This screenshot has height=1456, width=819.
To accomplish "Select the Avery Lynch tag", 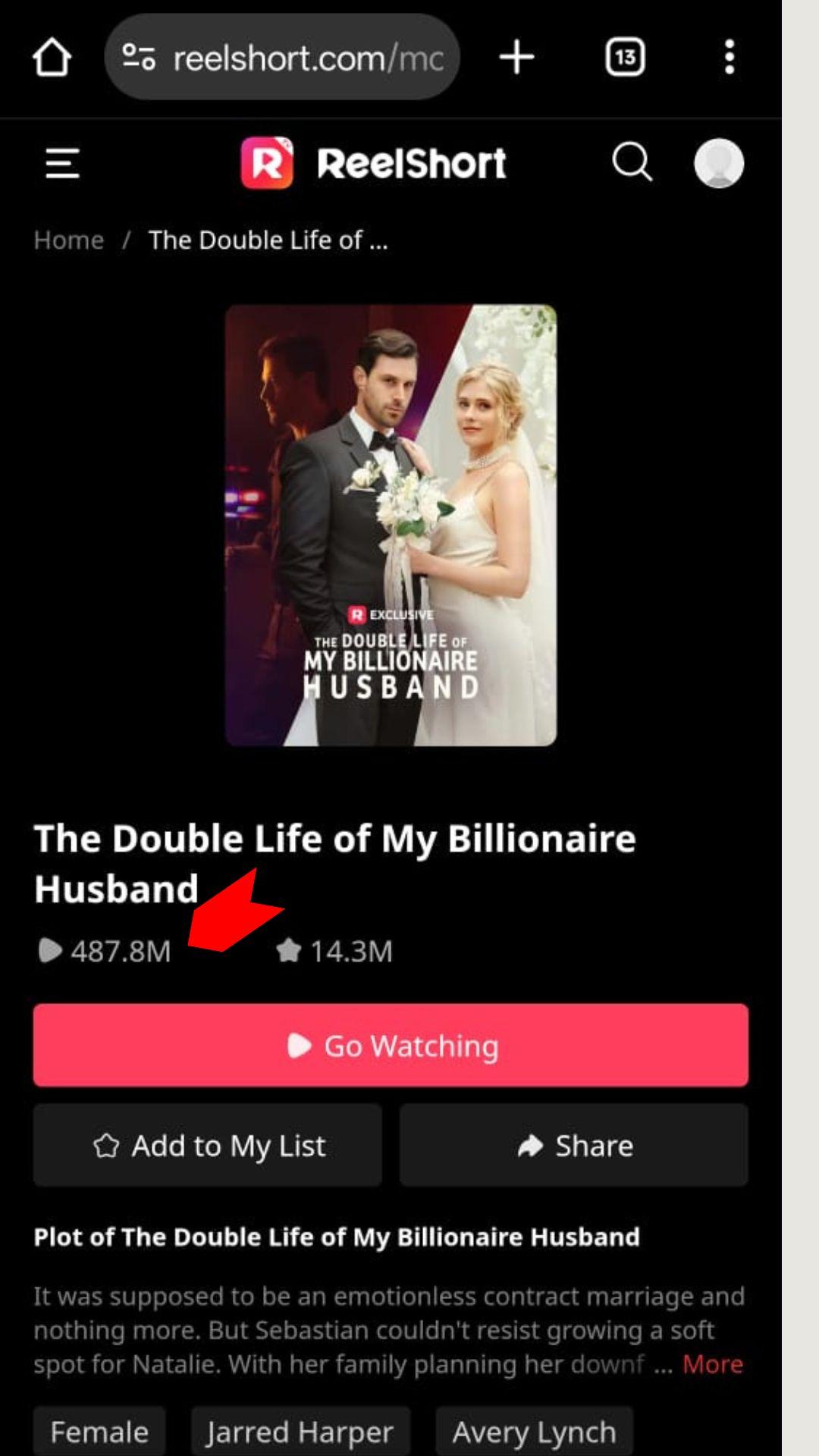I will [x=534, y=1432].
